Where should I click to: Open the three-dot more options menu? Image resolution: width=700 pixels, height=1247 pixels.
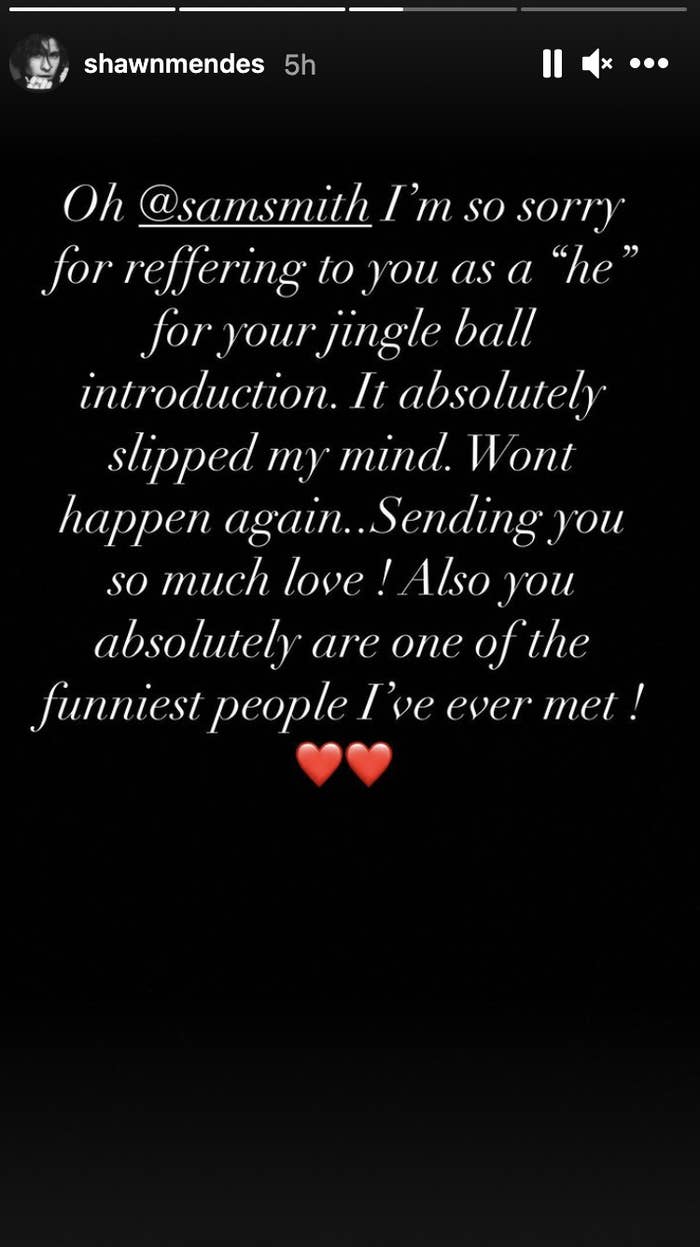(649, 65)
